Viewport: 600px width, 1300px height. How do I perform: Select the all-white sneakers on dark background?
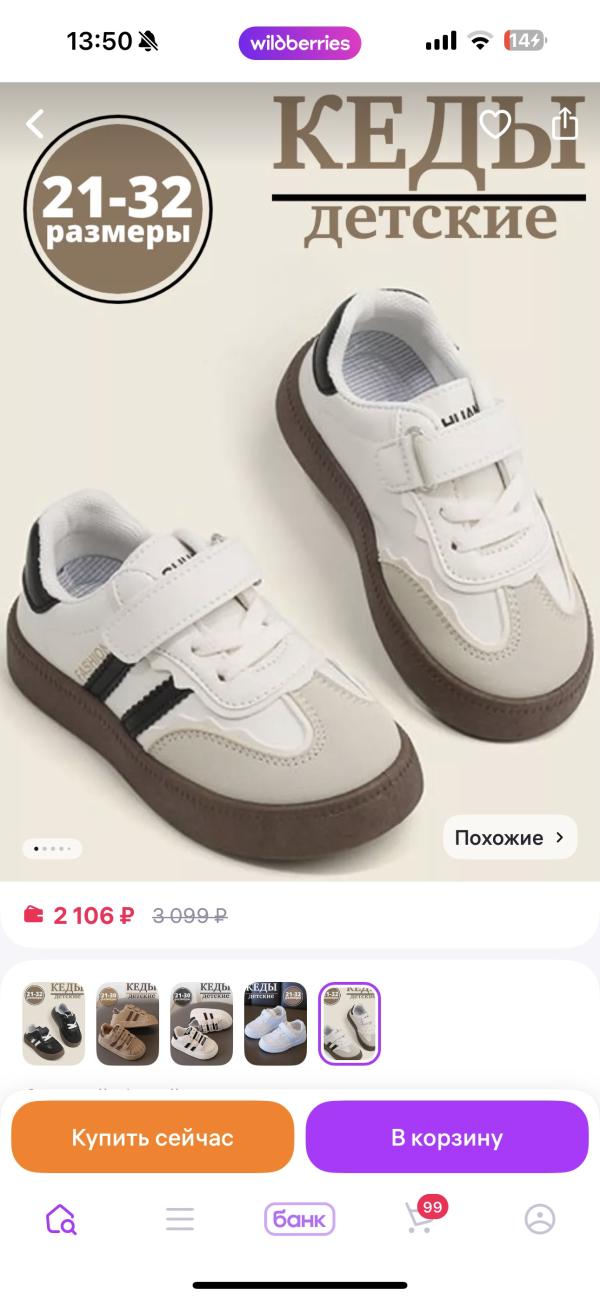(275, 1023)
